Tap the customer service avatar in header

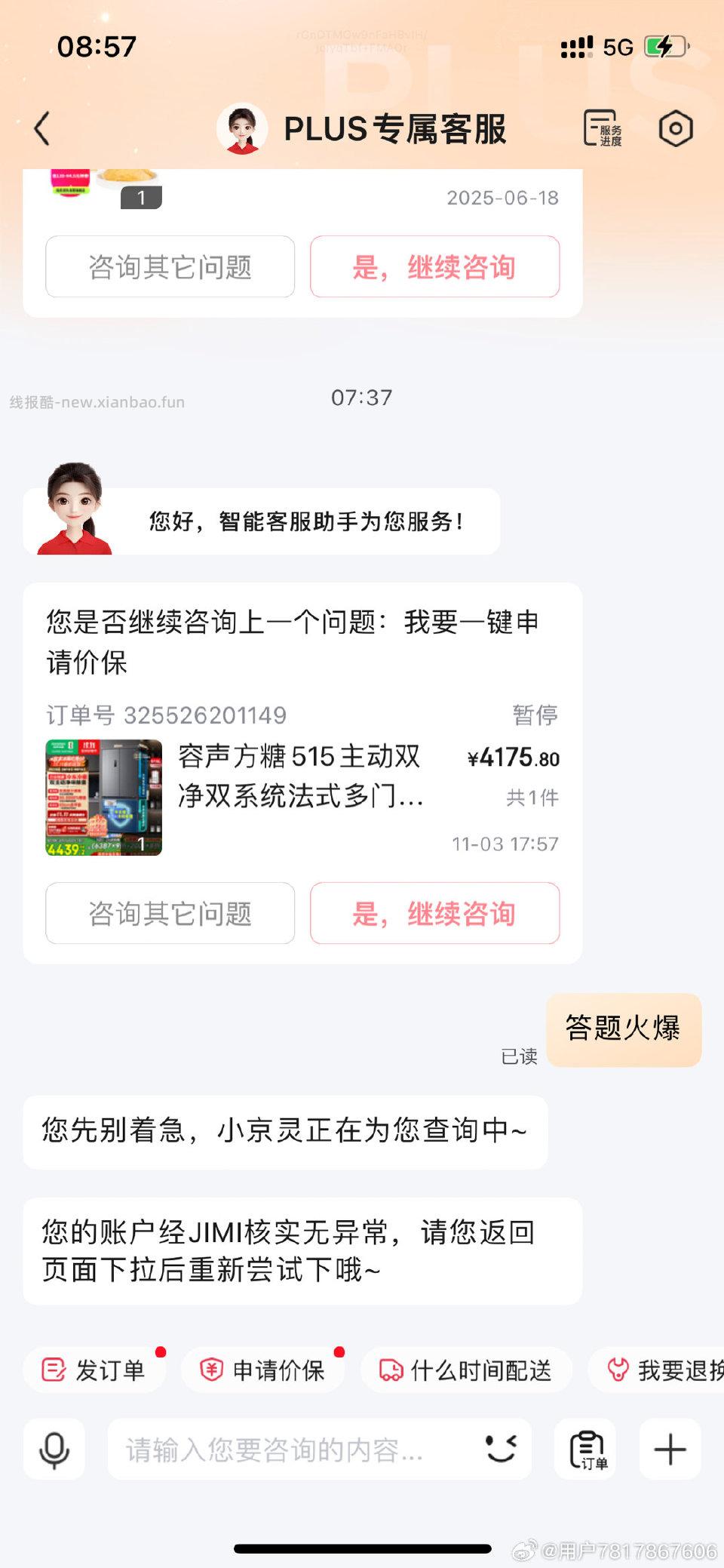243,128
